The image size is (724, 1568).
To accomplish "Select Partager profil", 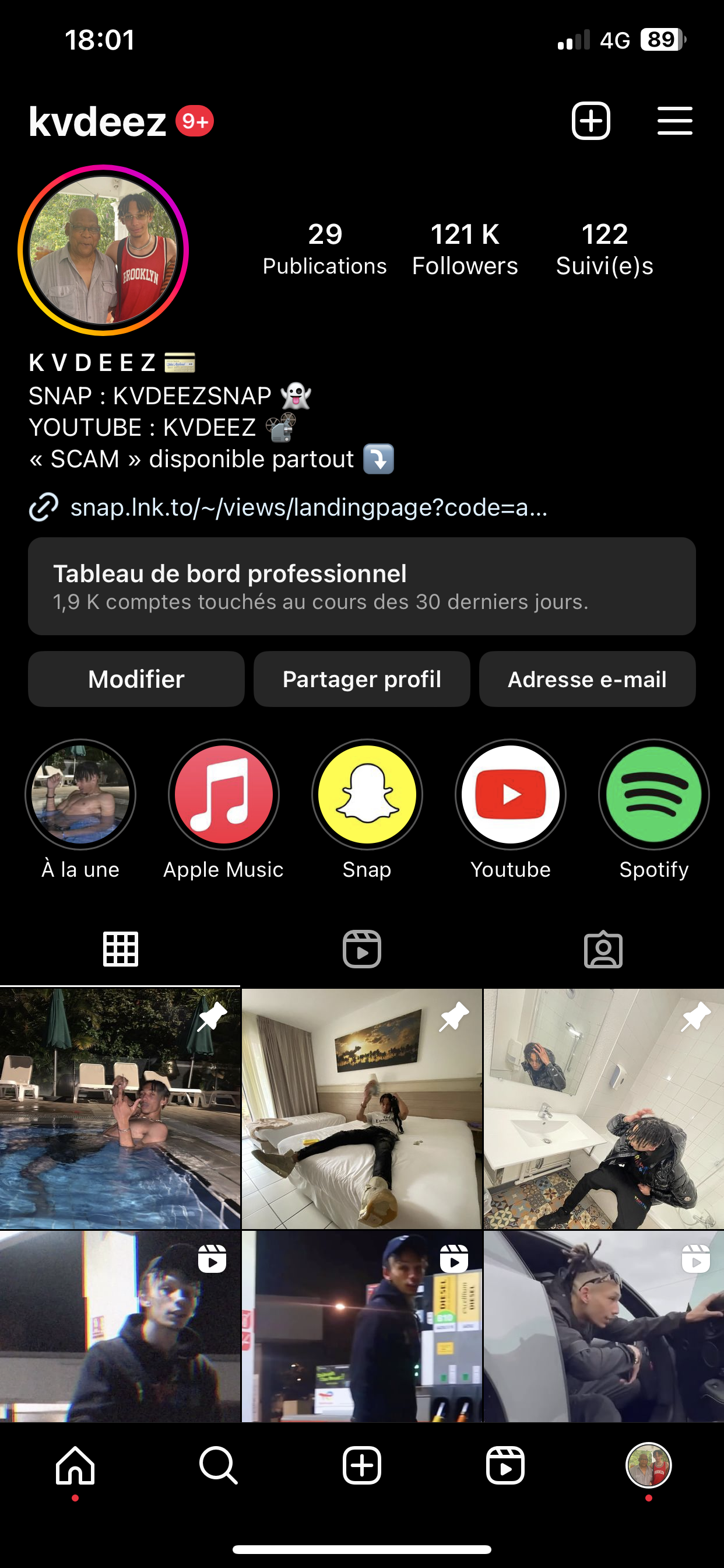I will point(362,678).
